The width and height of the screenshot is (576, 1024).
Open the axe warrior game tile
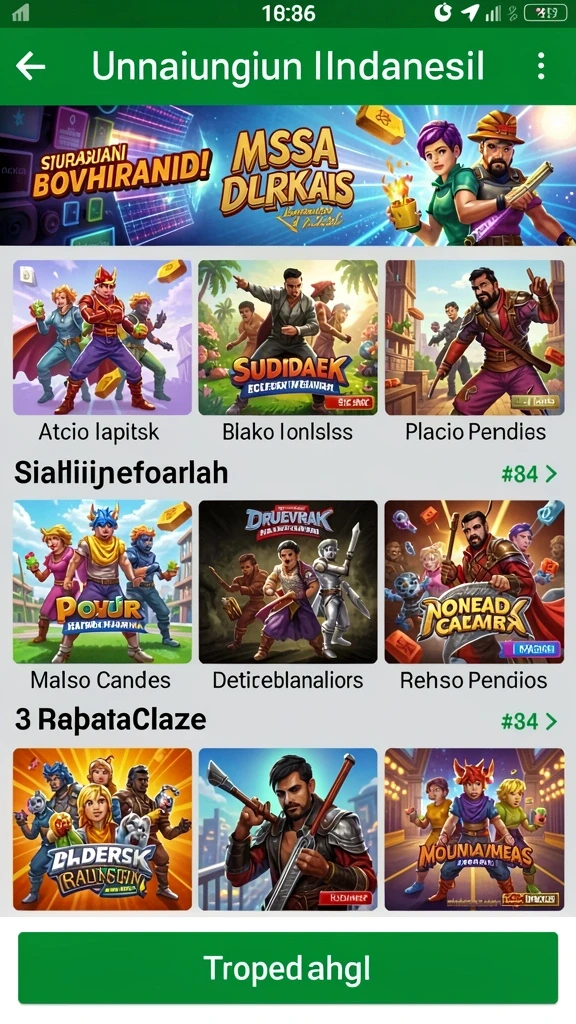click(288, 829)
